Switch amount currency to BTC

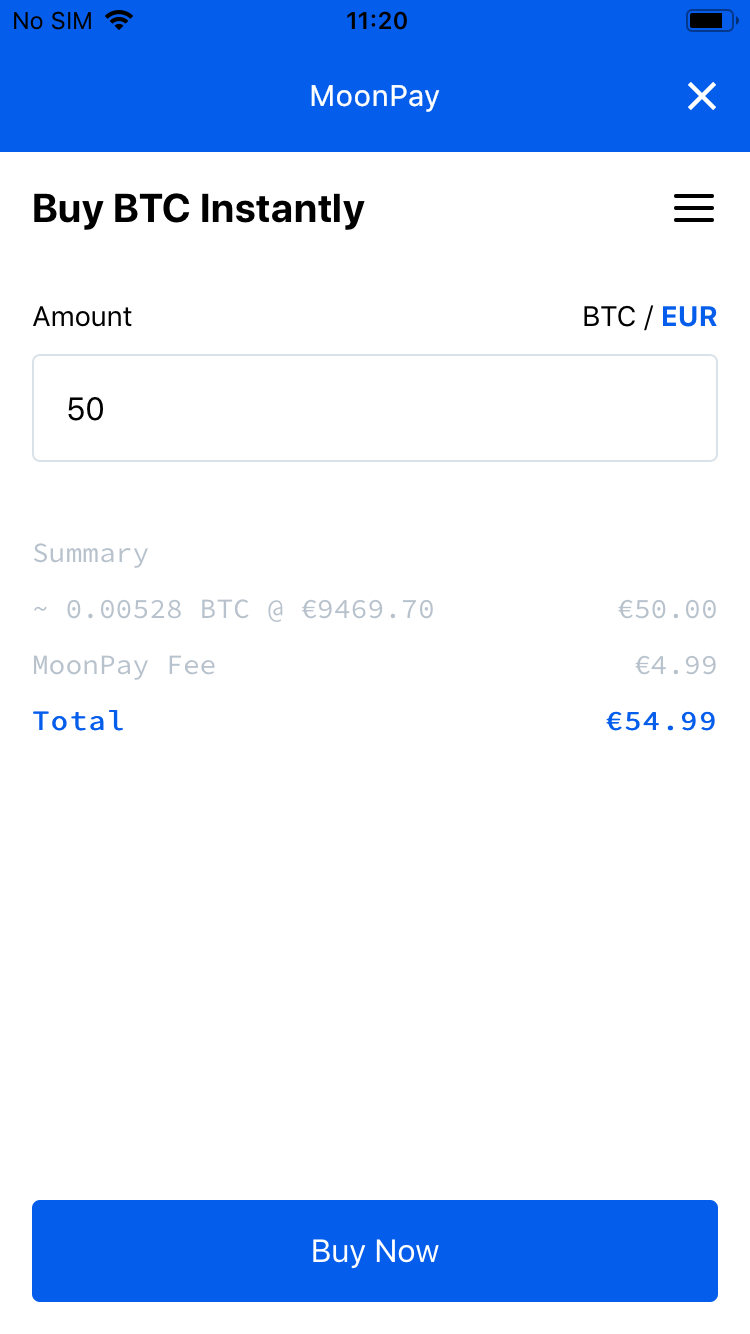pyautogui.click(x=609, y=317)
